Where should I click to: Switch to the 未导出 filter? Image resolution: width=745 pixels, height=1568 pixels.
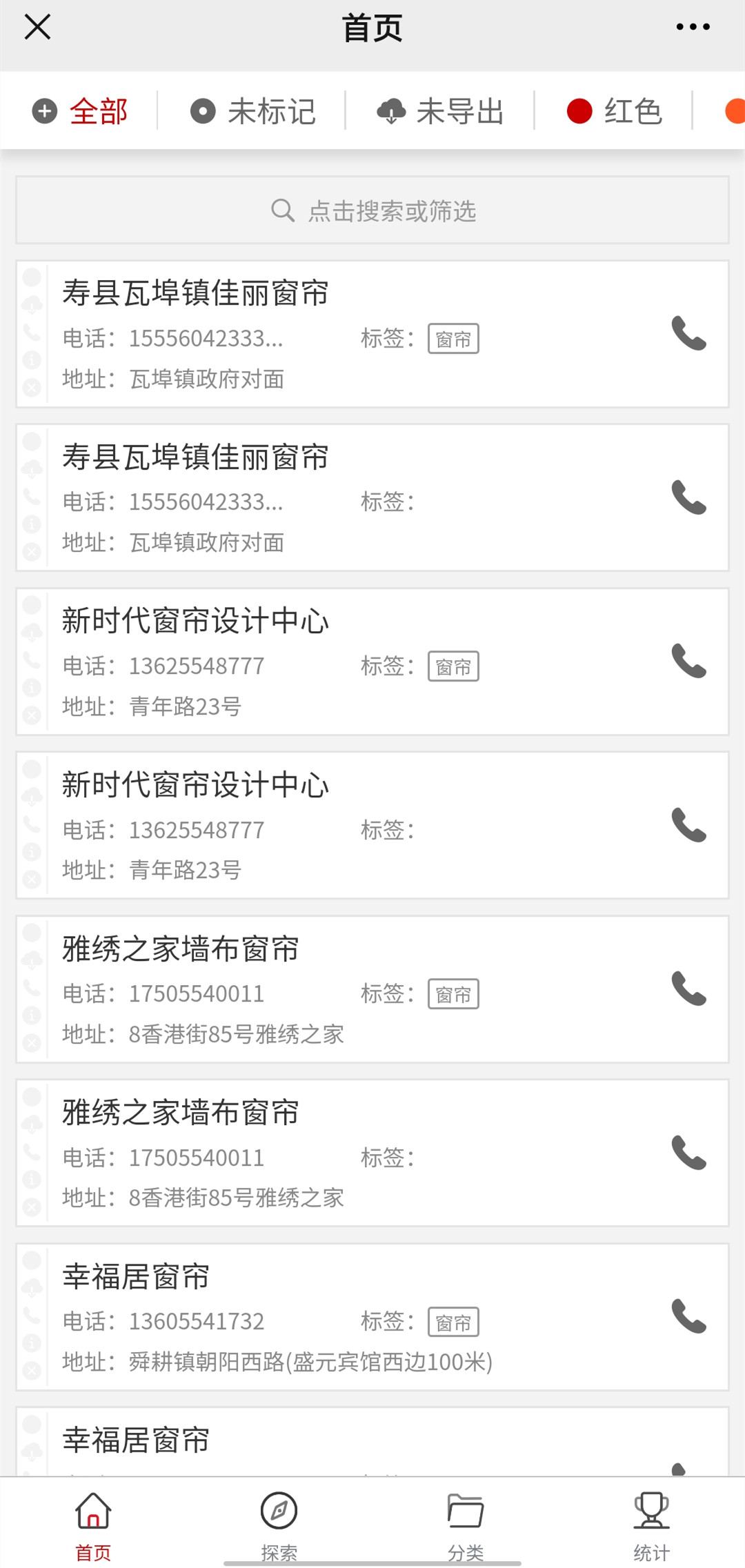click(x=440, y=111)
